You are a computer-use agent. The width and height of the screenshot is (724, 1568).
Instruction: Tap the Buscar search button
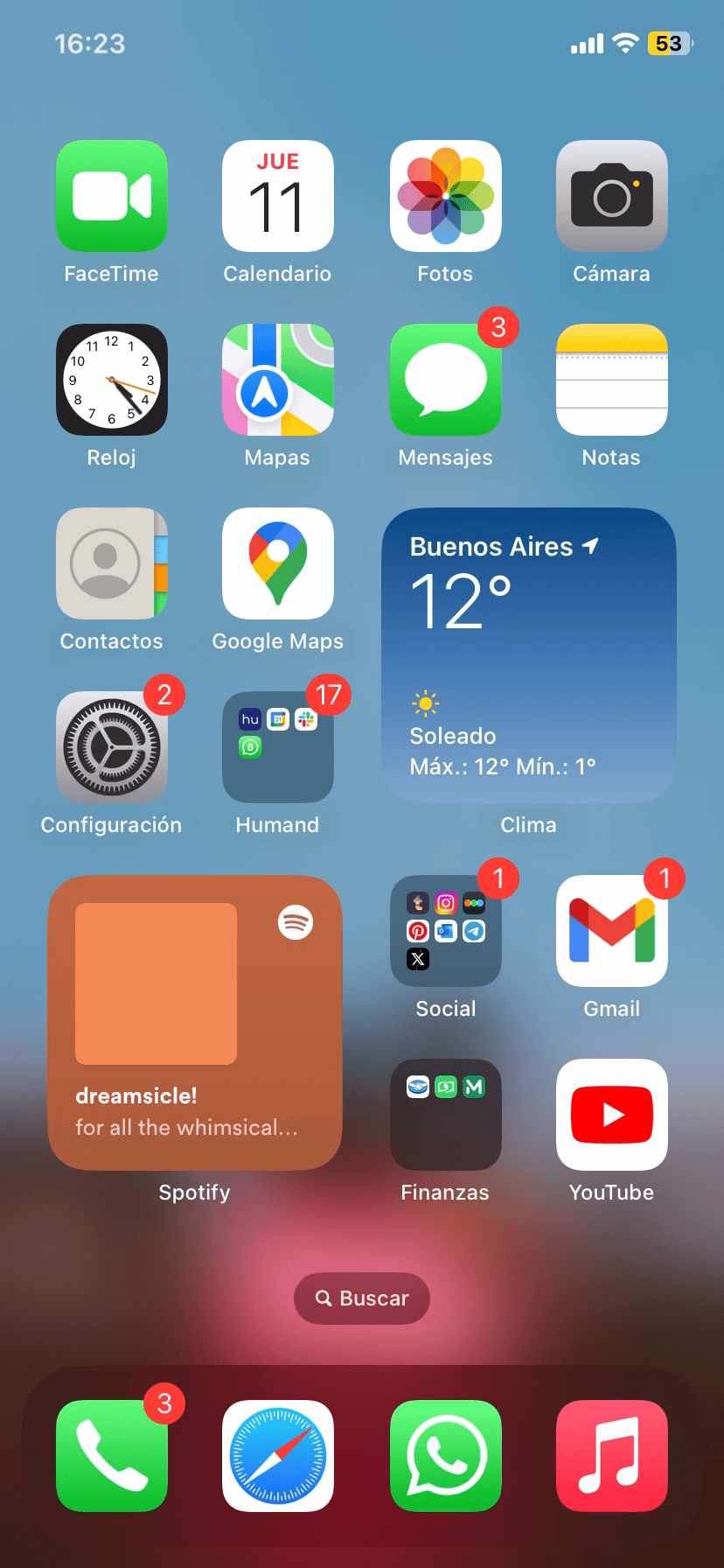click(361, 1298)
